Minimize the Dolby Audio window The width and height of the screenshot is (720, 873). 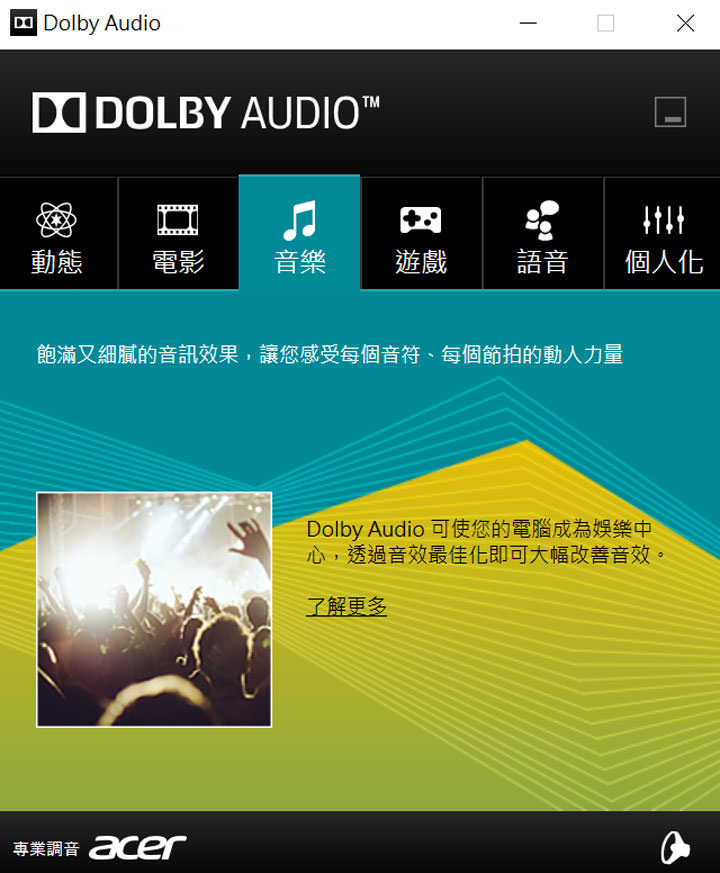527,23
